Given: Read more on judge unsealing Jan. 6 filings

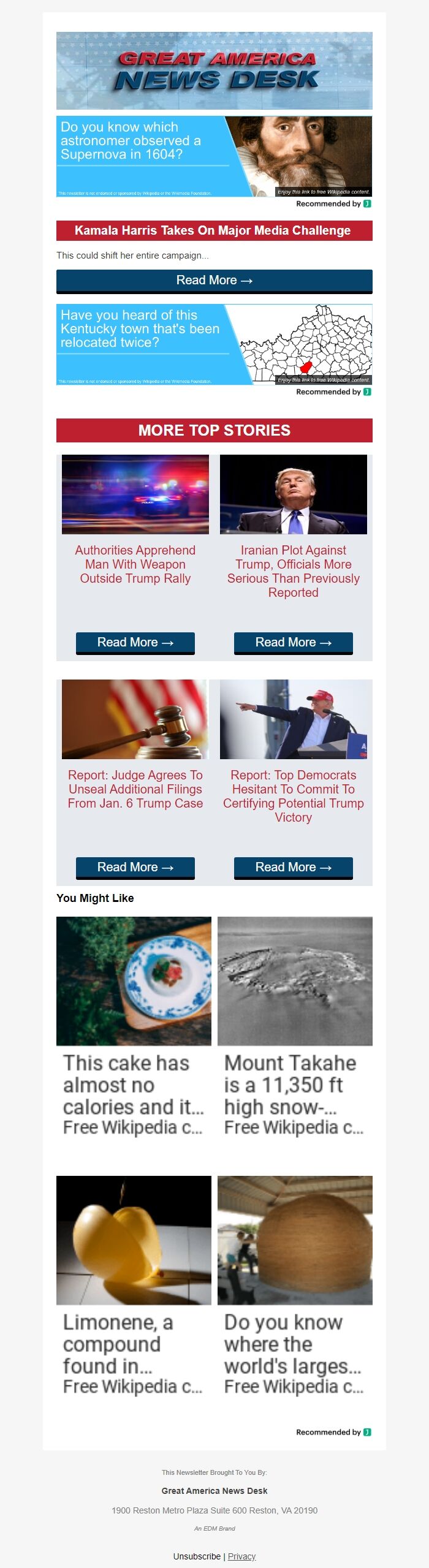Looking at the screenshot, I should click(135, 868).
